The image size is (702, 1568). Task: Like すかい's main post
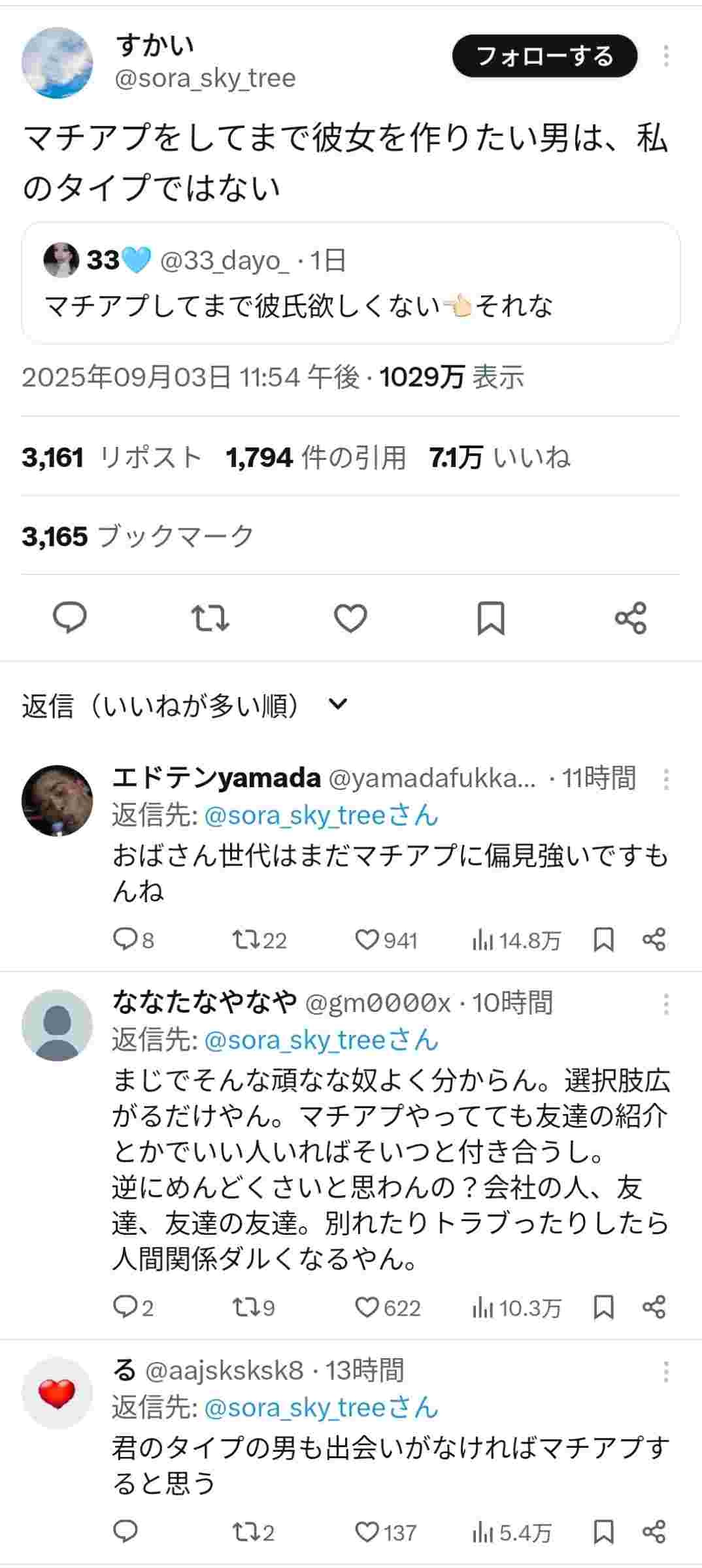[350, 617]
